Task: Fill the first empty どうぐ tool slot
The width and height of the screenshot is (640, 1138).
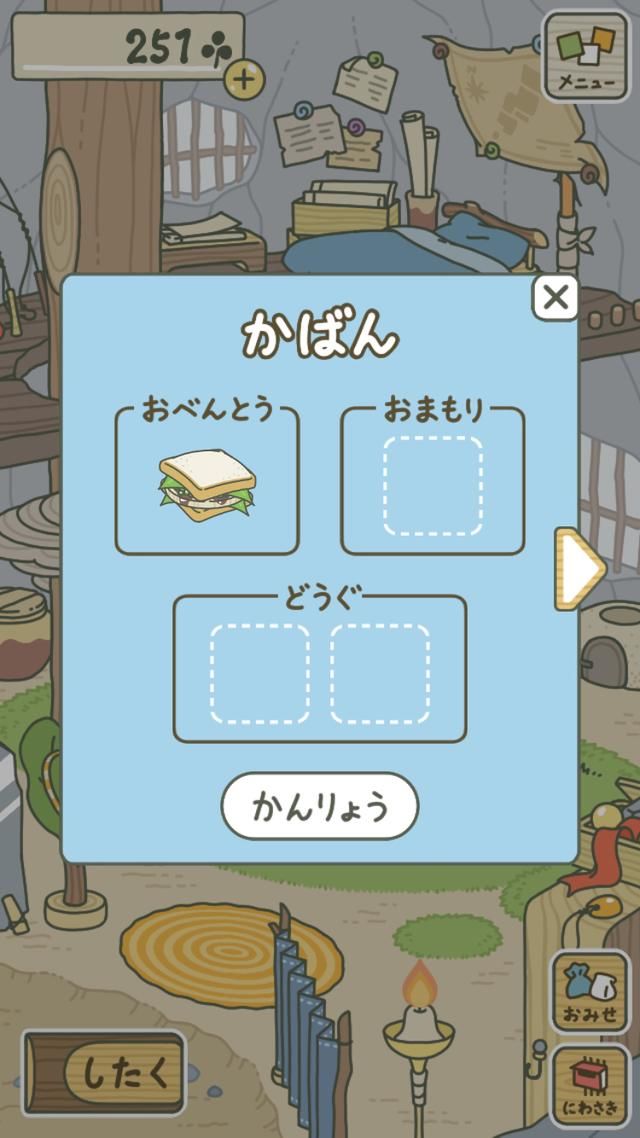Action: pyautogui.click(x=260, y=674)
